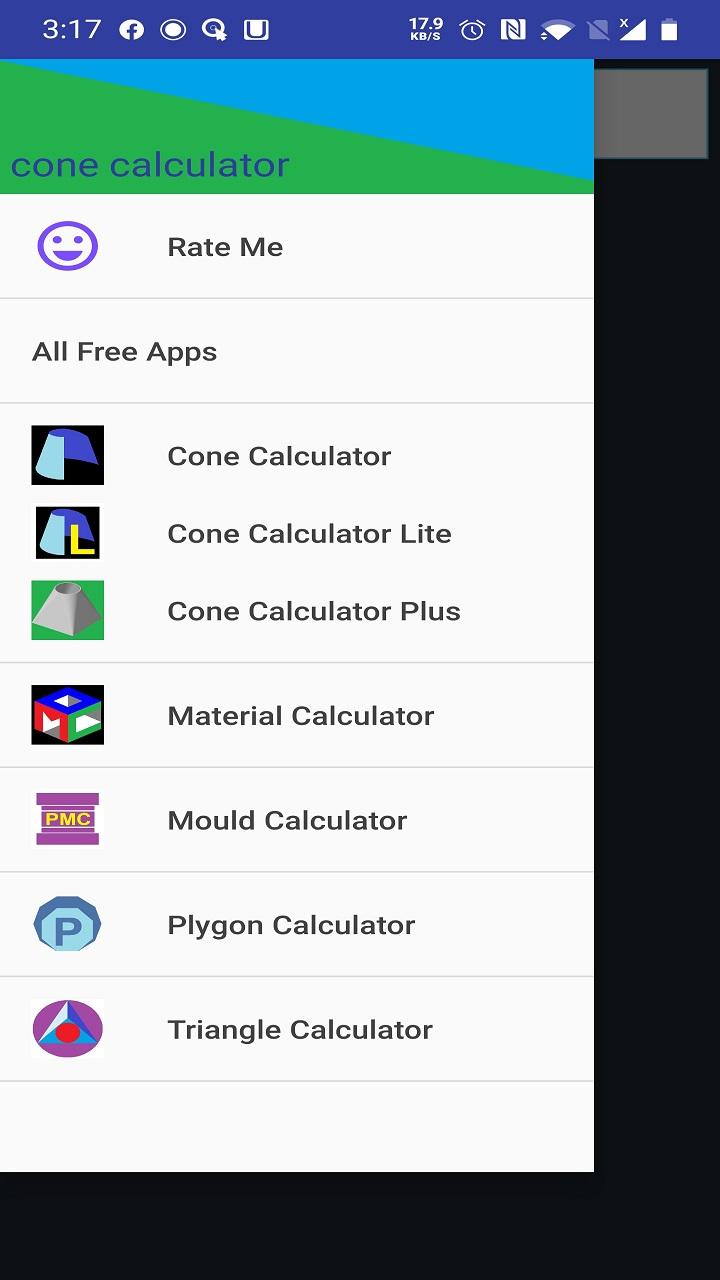The image size is (720, 1280).
Task: Choose Cone Calculator Plus
Action: click(x=314, y=611)
